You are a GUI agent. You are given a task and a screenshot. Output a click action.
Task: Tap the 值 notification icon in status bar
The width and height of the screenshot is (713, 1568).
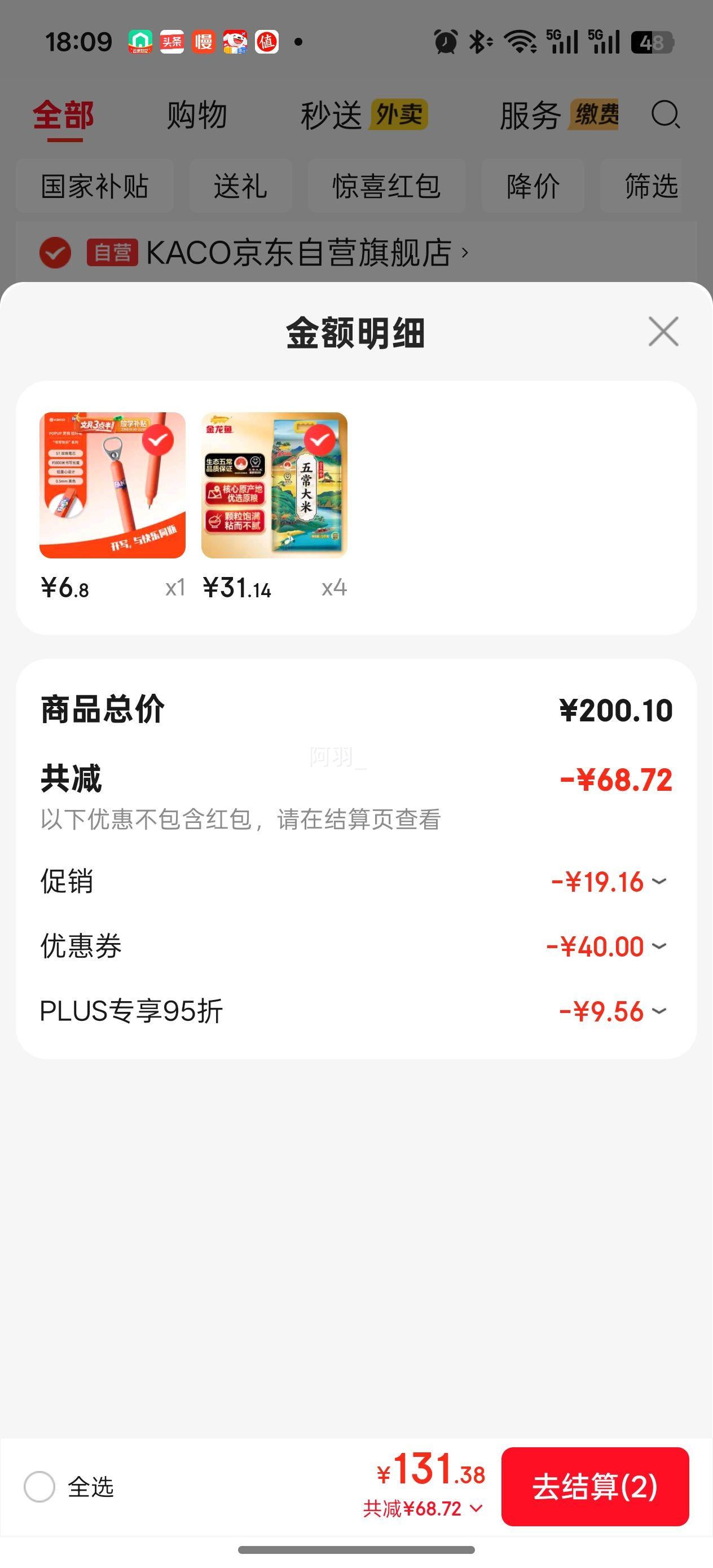coord(268,40)
